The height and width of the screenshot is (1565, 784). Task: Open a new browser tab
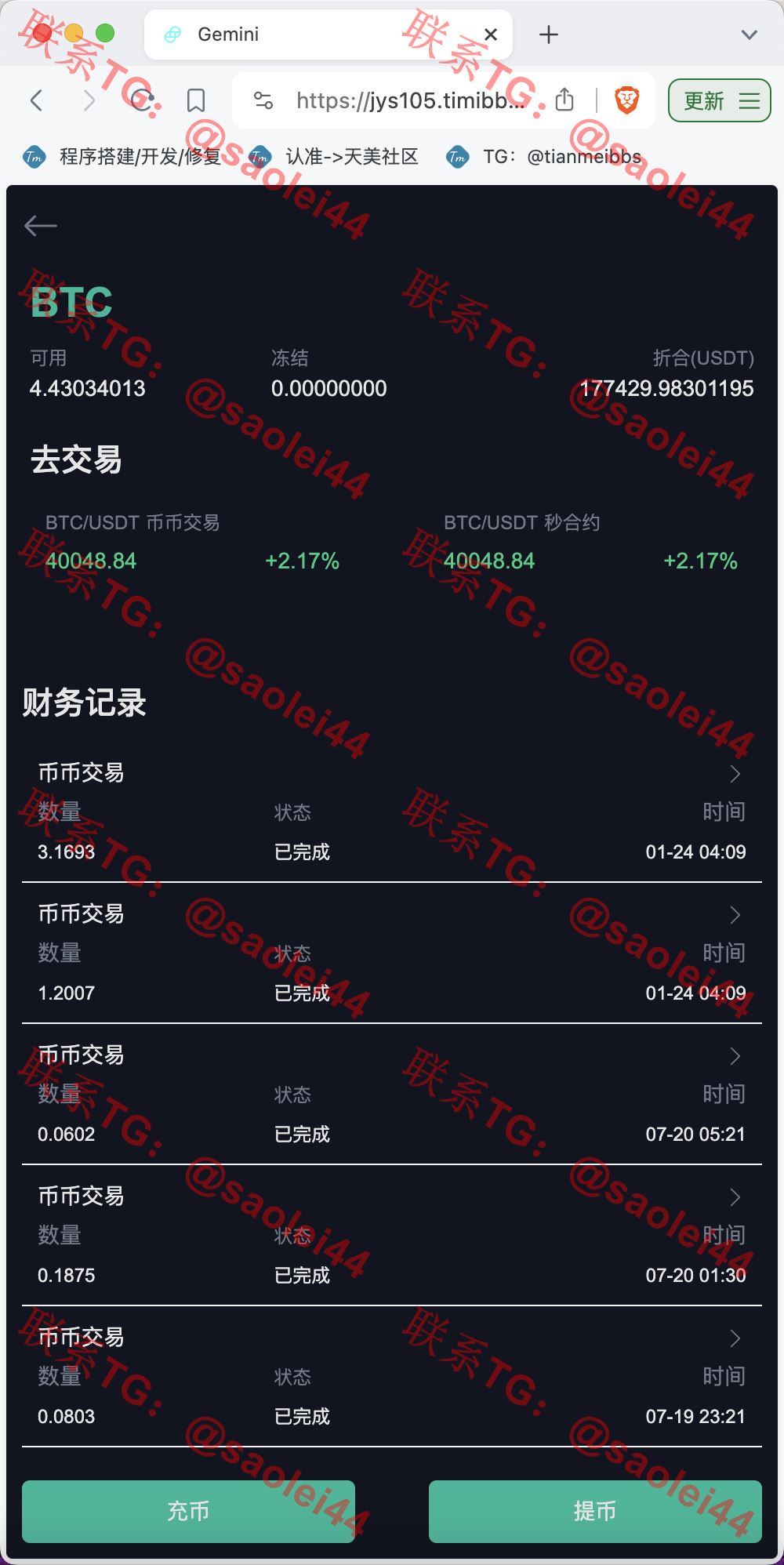[x=549, y=34]
